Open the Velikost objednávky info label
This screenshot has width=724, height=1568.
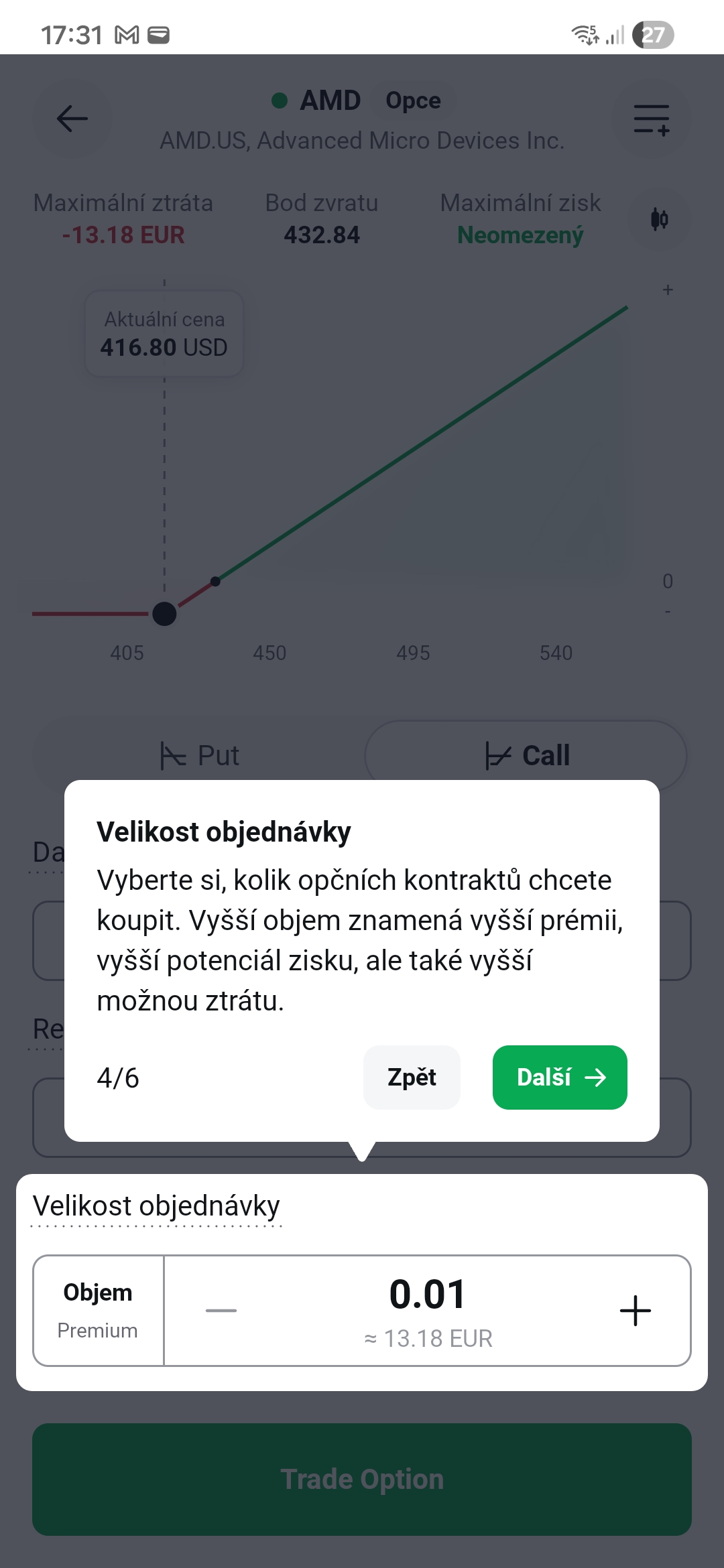click(156, 1207)
